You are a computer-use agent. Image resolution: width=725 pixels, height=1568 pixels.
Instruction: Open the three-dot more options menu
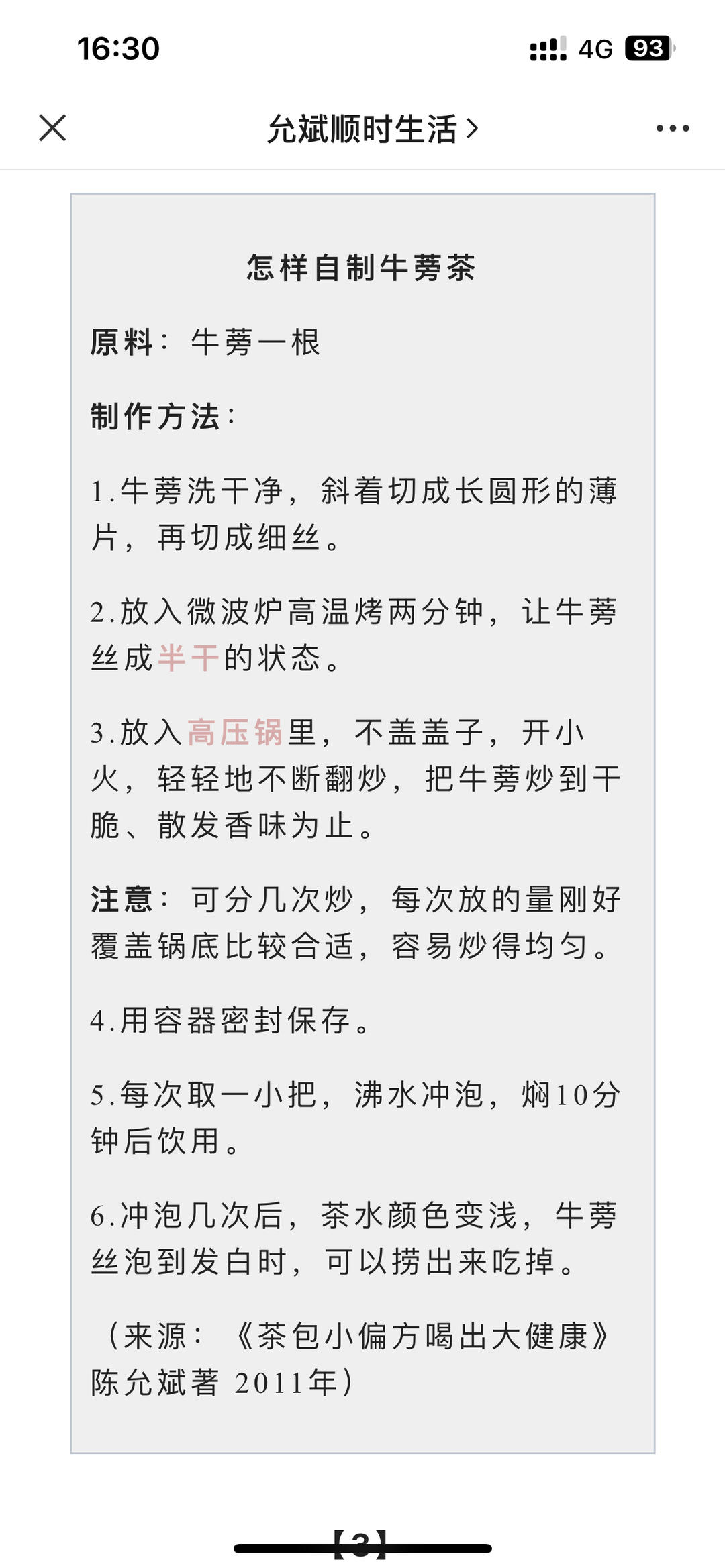[x=673, y=128]
